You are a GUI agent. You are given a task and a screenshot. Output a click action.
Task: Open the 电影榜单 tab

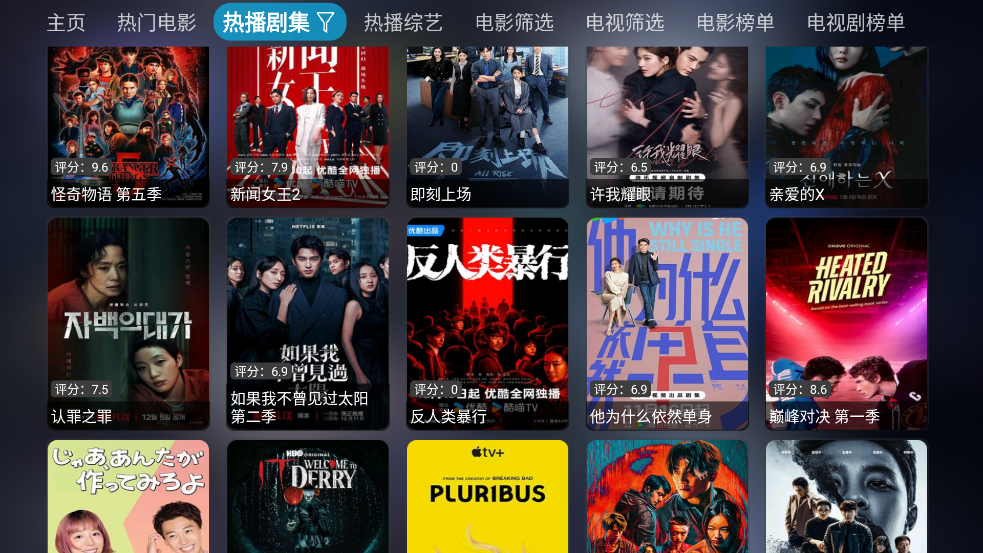[736, 22]
